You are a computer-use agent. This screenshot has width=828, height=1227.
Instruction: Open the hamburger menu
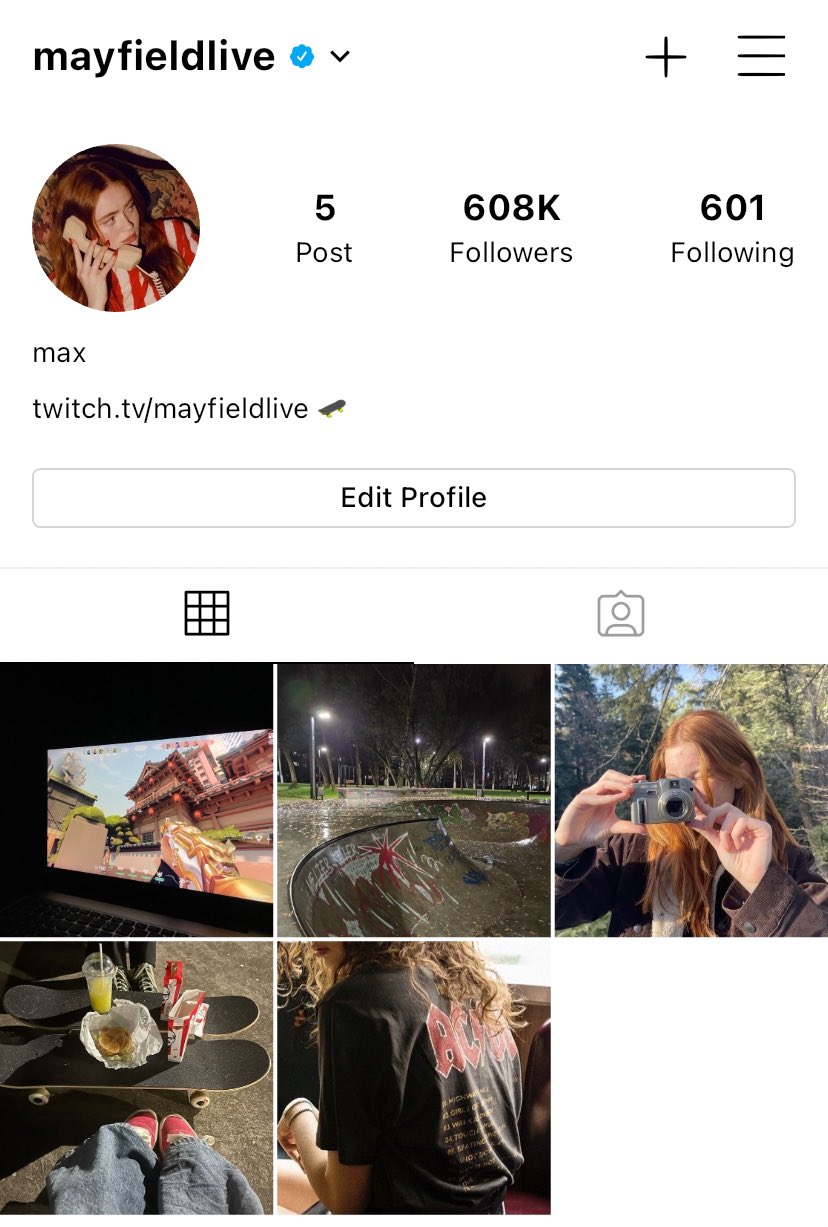point(761,57)
